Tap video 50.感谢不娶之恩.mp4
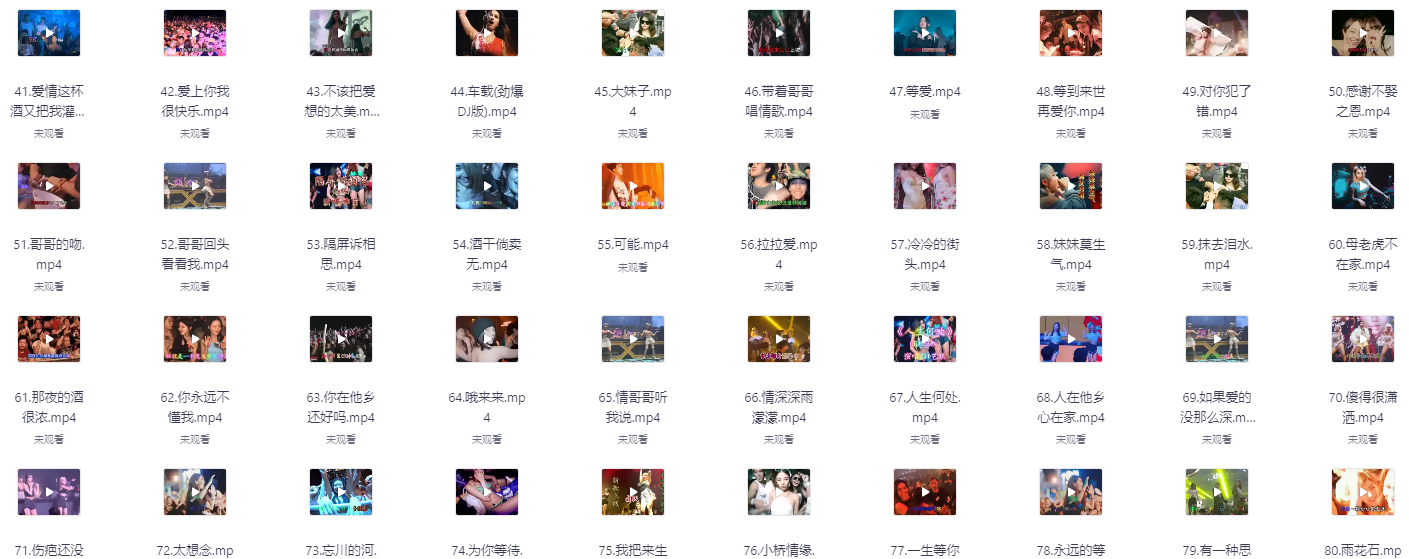1409x559 pixels. [1363, 33]
